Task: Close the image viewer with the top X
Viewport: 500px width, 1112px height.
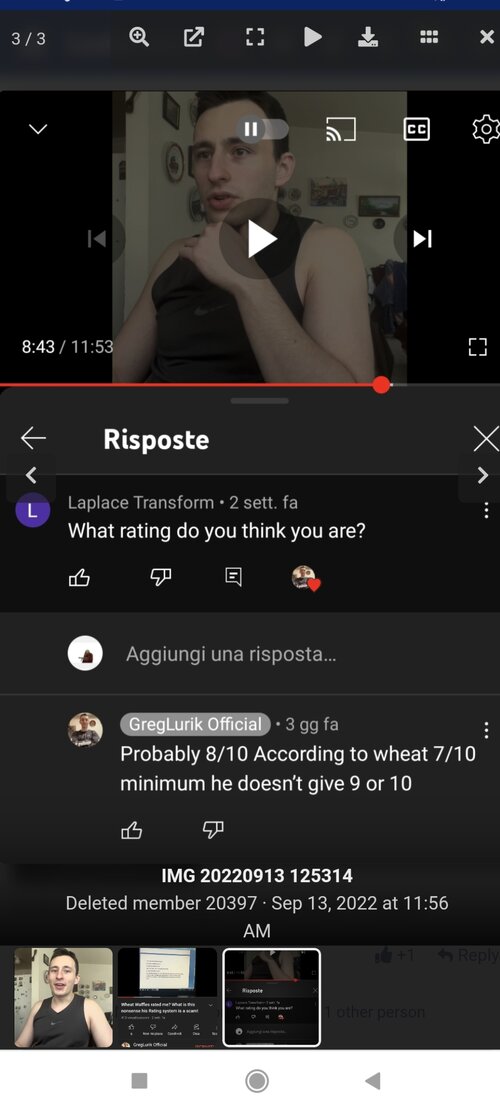Action: (x=487, y=37)
